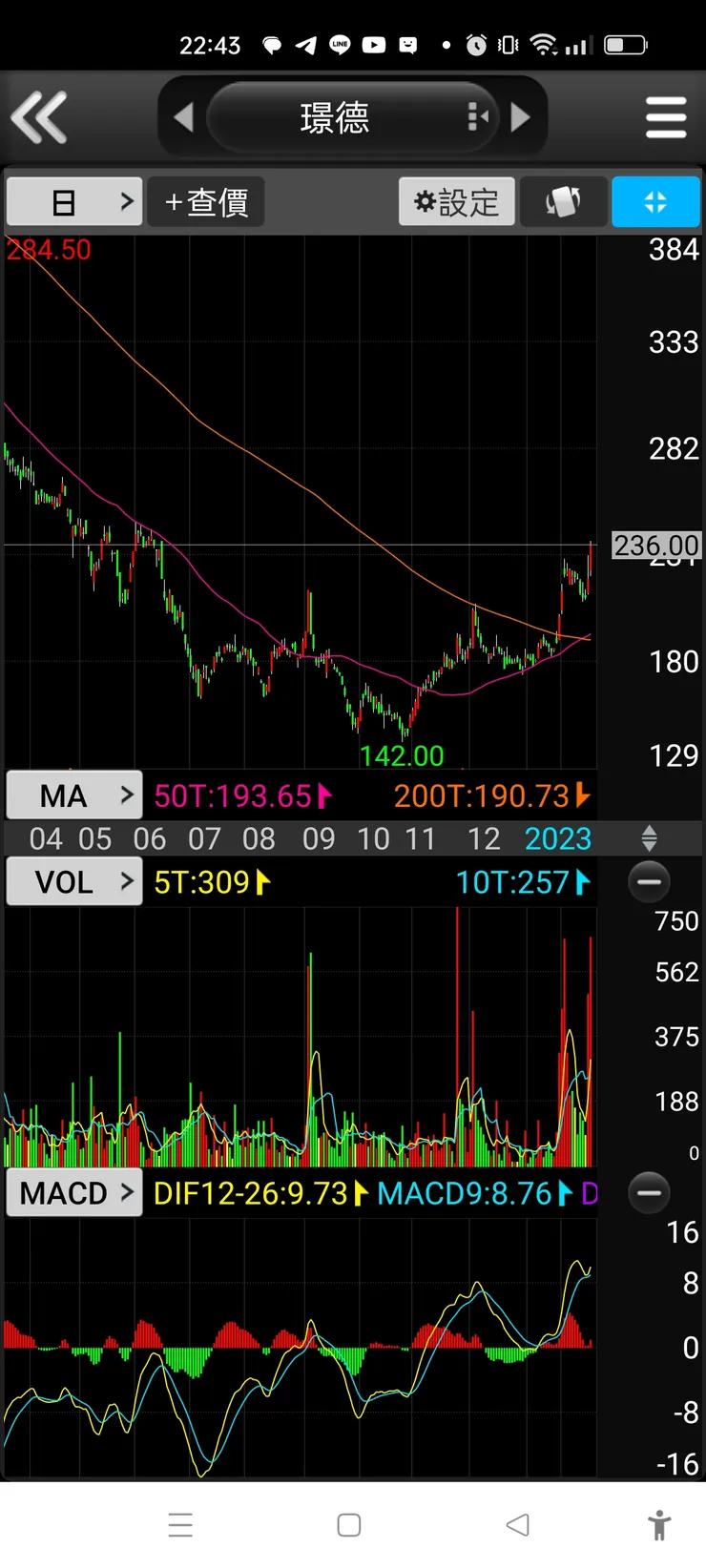Tap the up-down arrows beside the date axis
This screenshot has height=1568, width=706.
click(649, 839)
